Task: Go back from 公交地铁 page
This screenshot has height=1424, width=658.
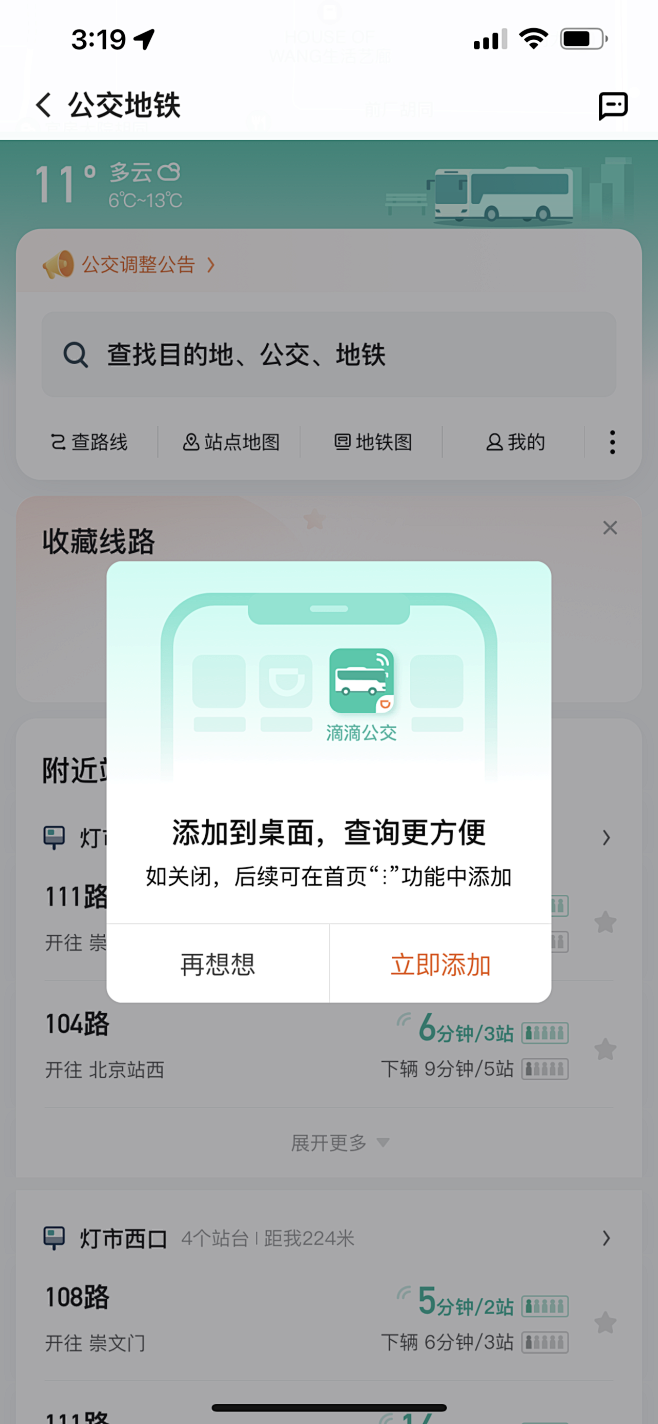Action: tap(43, 105)
